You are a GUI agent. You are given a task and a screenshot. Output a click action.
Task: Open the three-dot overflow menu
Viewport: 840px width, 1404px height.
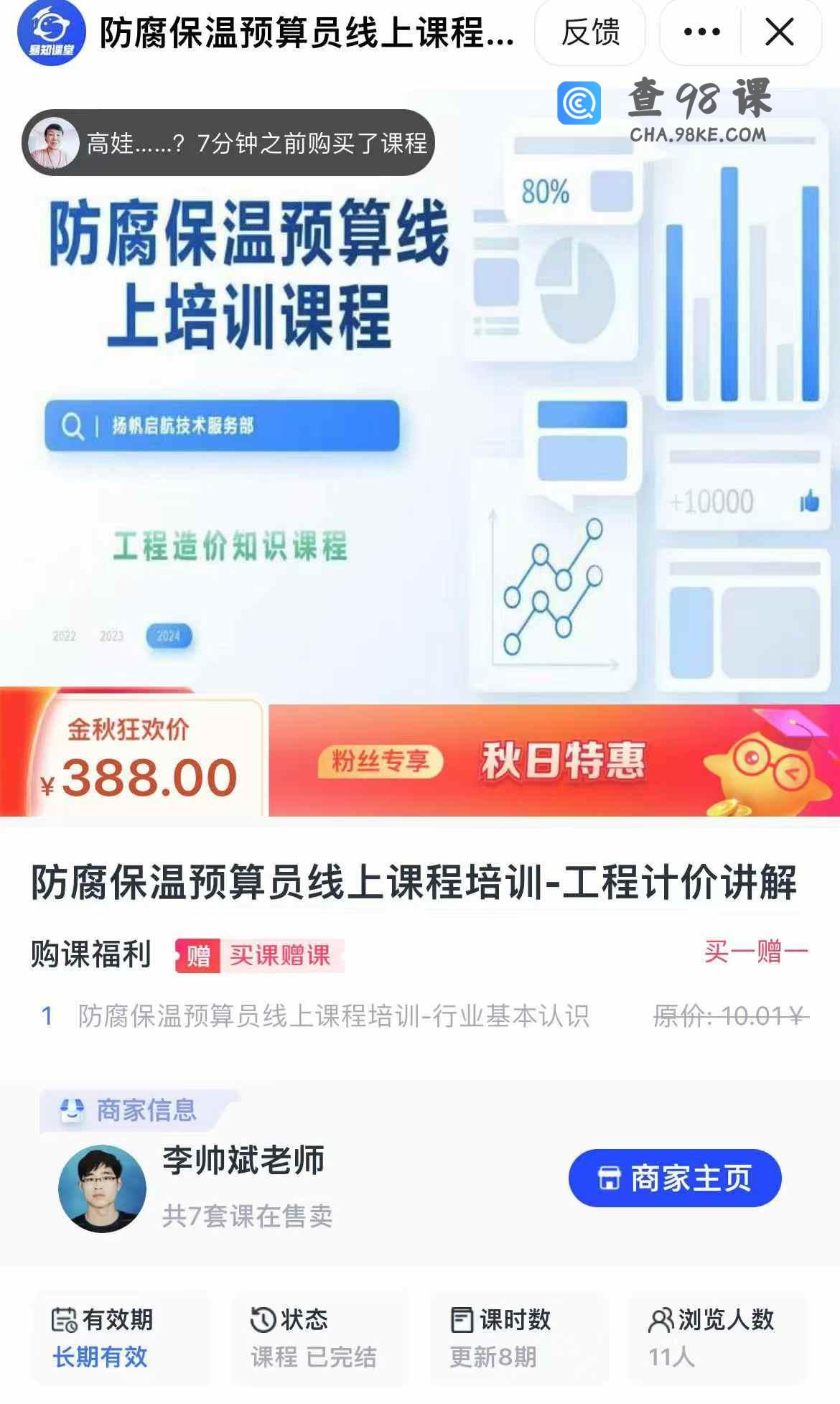[x=701, y=32]
